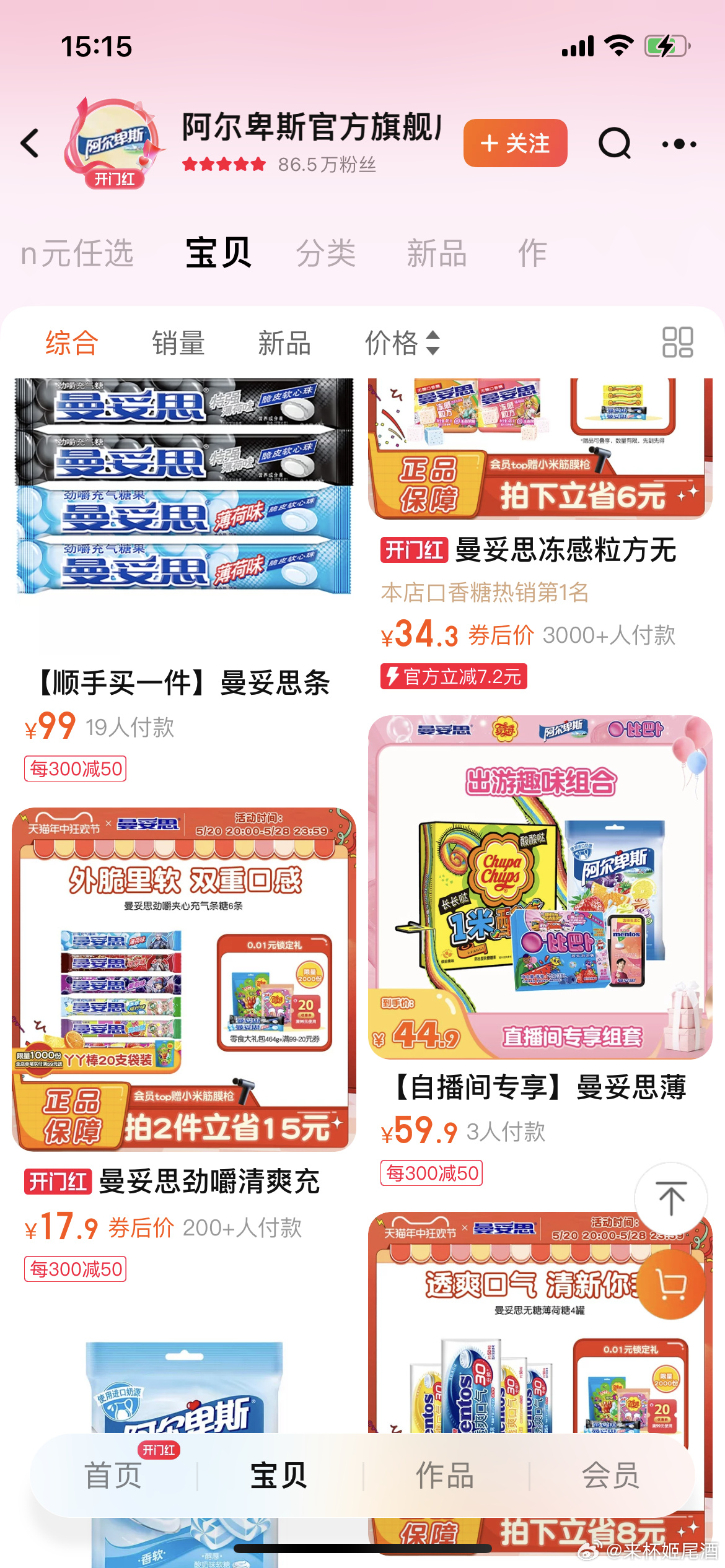Open the three-dot overflow menu
Image resolution: width=725 pixels, height=1568 pixels.
[679, 144]
